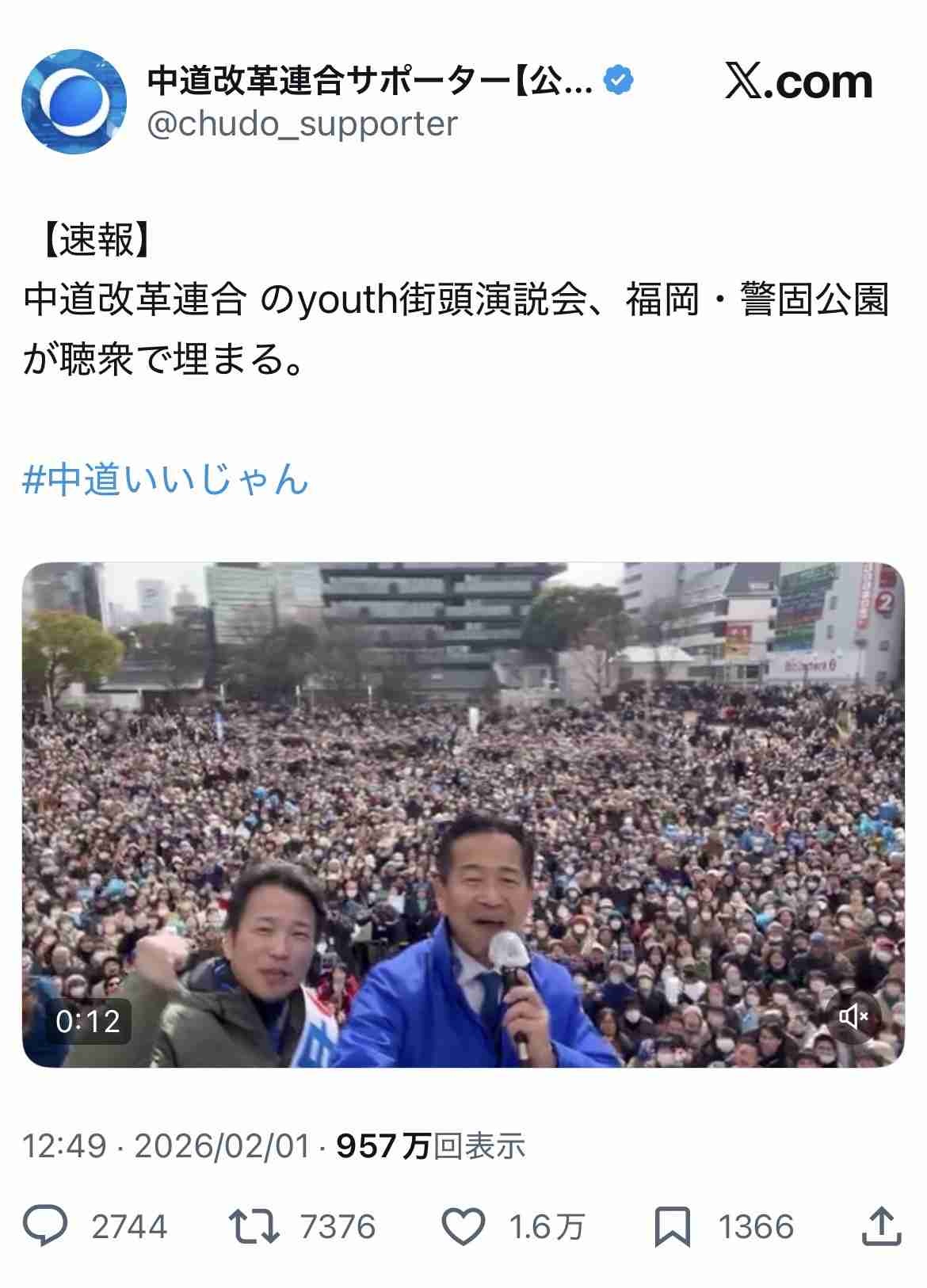Viewport: 927px width, 1288px height.
Task: Unmute the video sound
Action: coord(853,1016)
